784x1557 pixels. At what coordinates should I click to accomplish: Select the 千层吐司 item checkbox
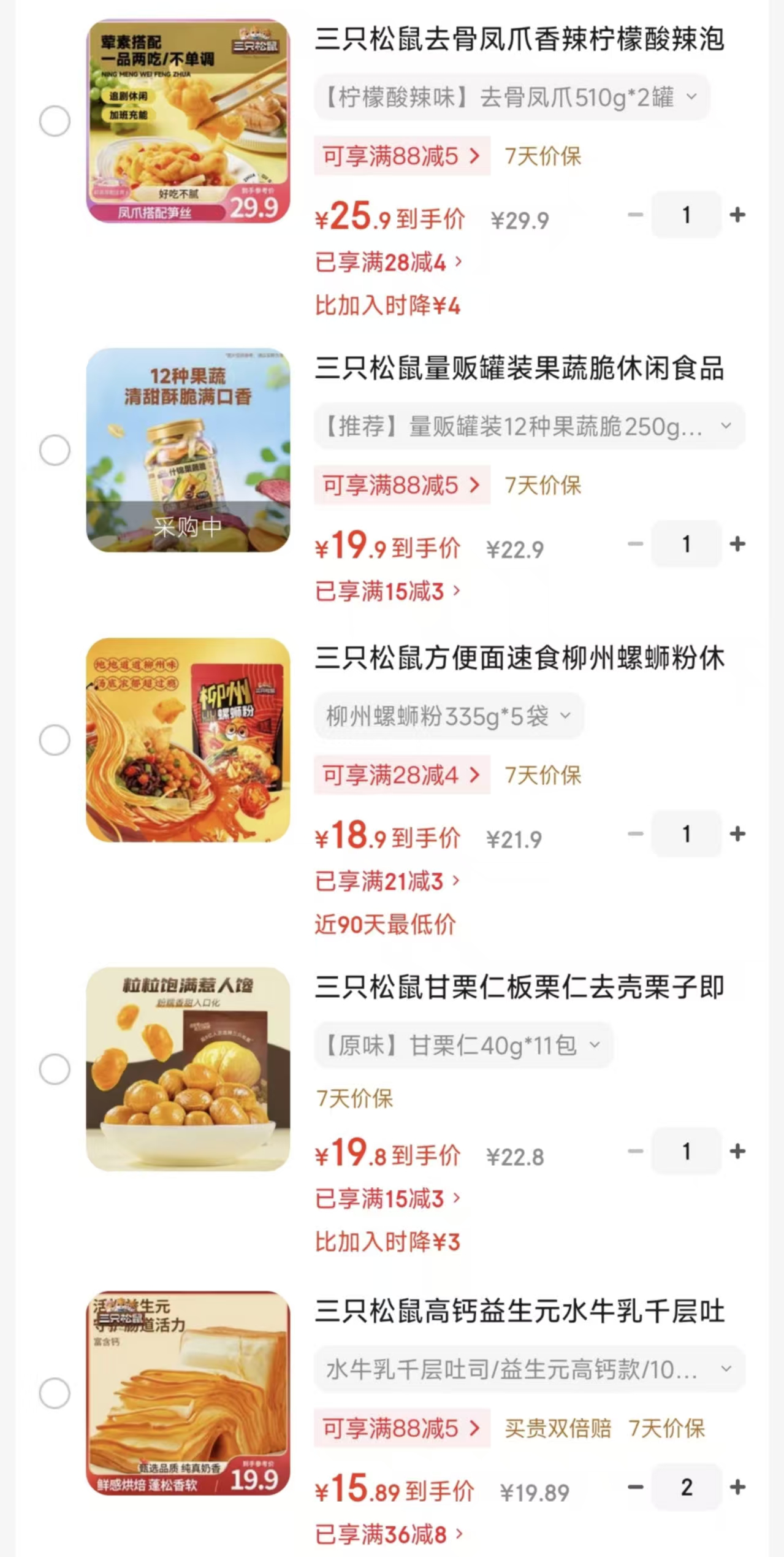(55, 1393)
